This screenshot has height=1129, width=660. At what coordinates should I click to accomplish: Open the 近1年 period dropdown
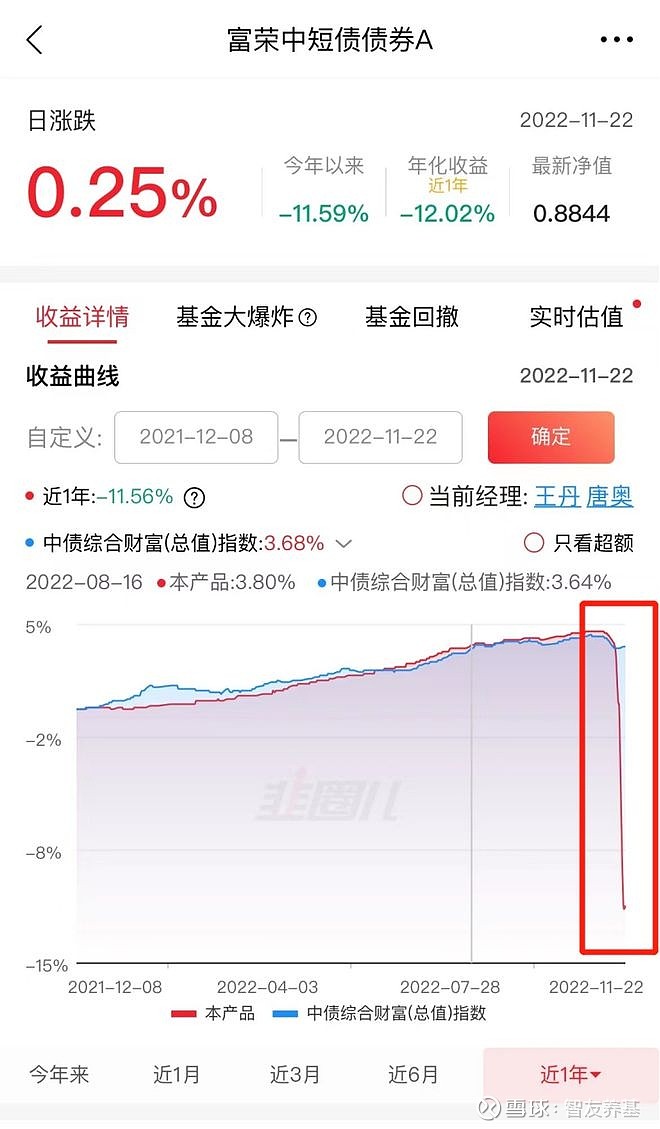click(570, 1075)
